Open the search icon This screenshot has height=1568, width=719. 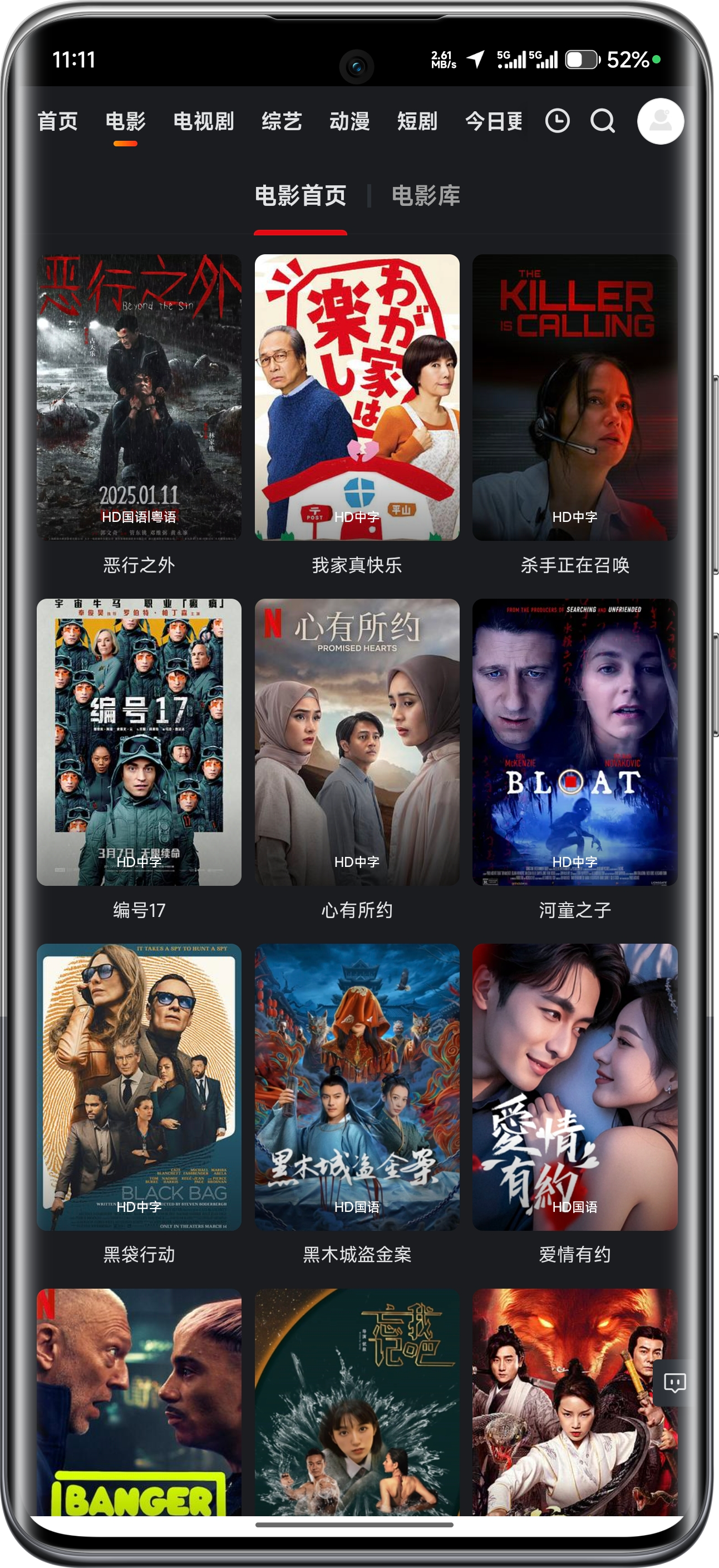pyautogui.click(x=602, y=121)
